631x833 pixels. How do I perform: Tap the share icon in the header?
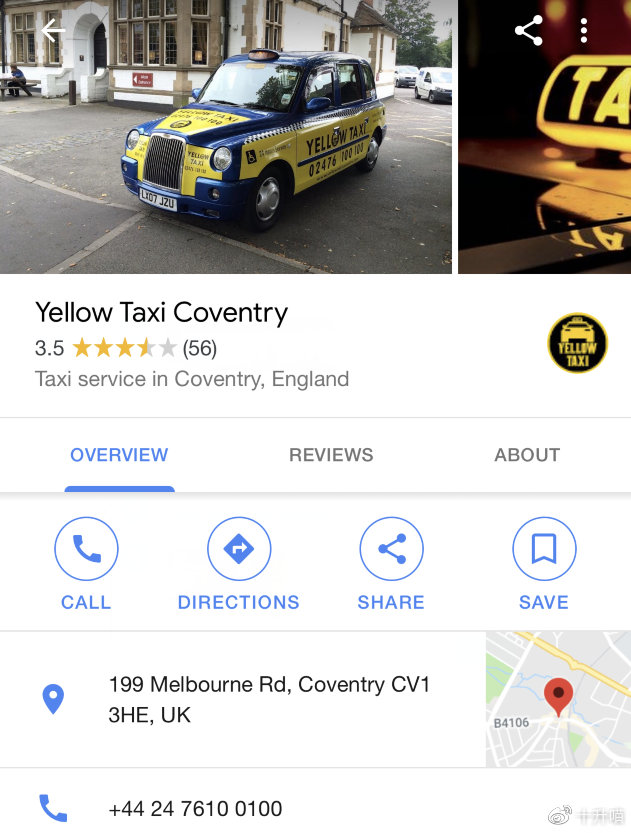(x=528, y=31)
